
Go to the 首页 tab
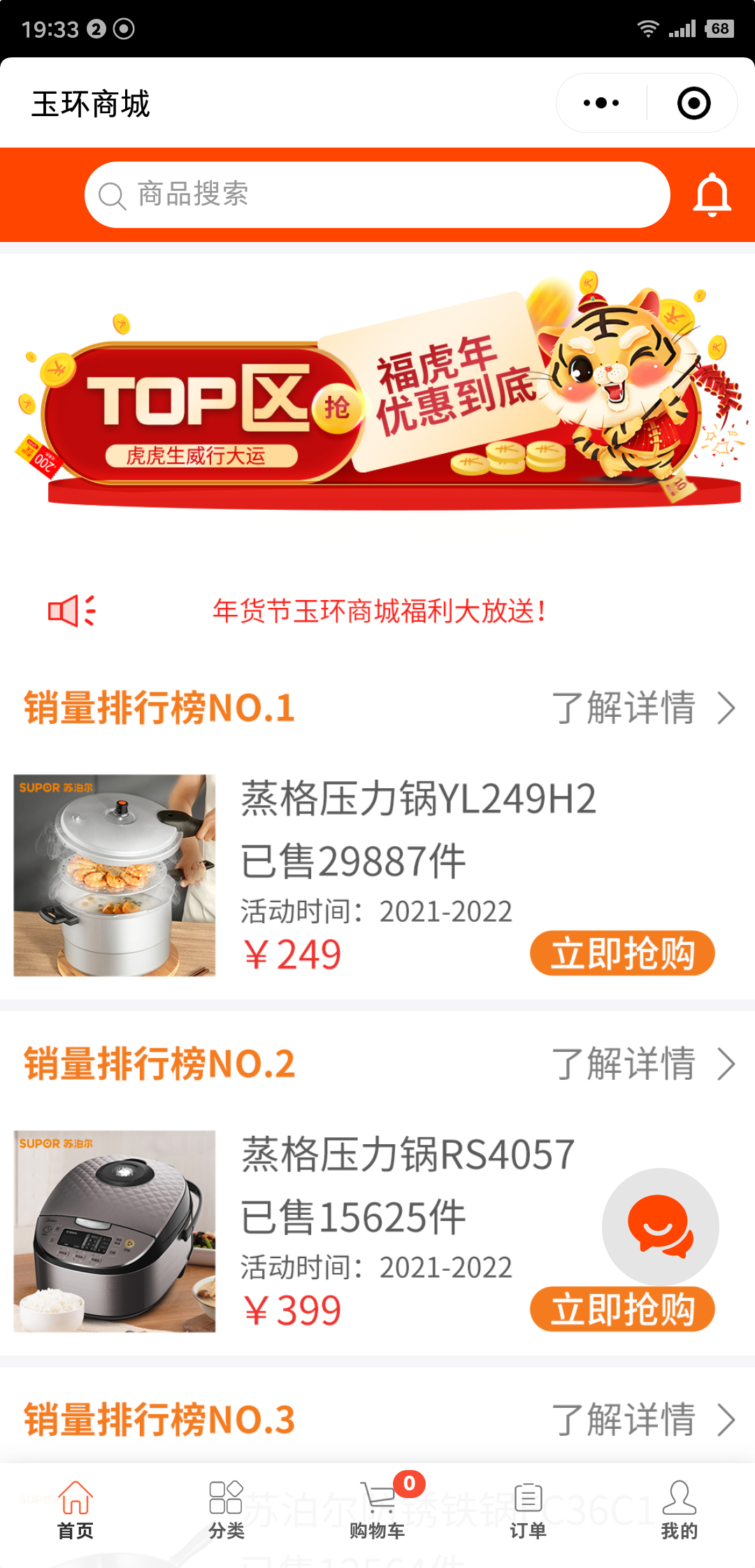click(x=75, y=1511)
